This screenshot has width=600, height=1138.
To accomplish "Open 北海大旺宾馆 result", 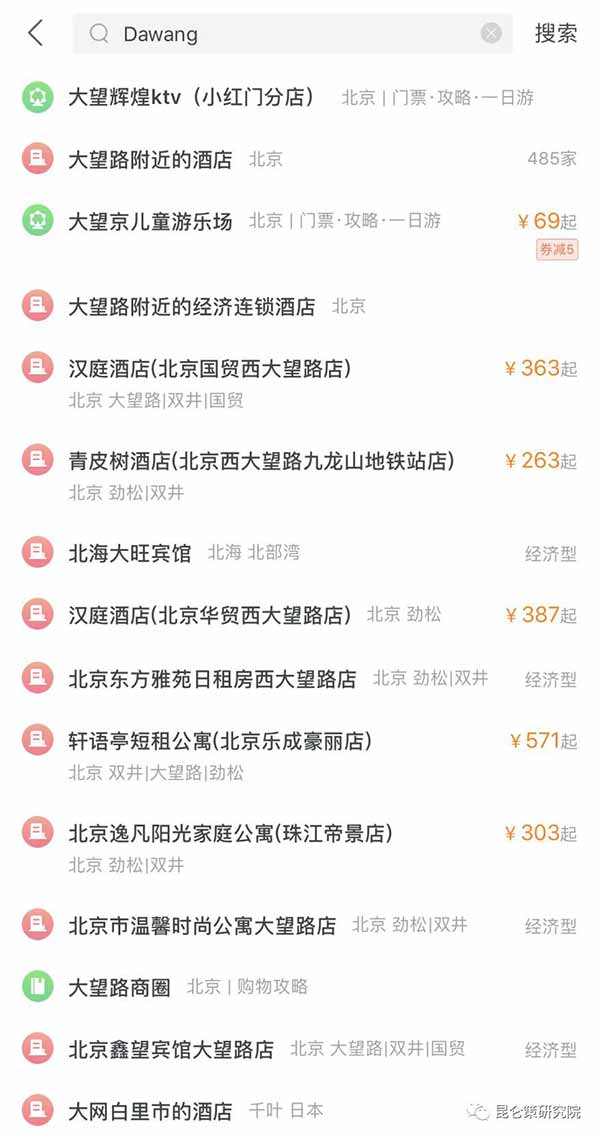I will pyautogui.click(x=130, y=553).
